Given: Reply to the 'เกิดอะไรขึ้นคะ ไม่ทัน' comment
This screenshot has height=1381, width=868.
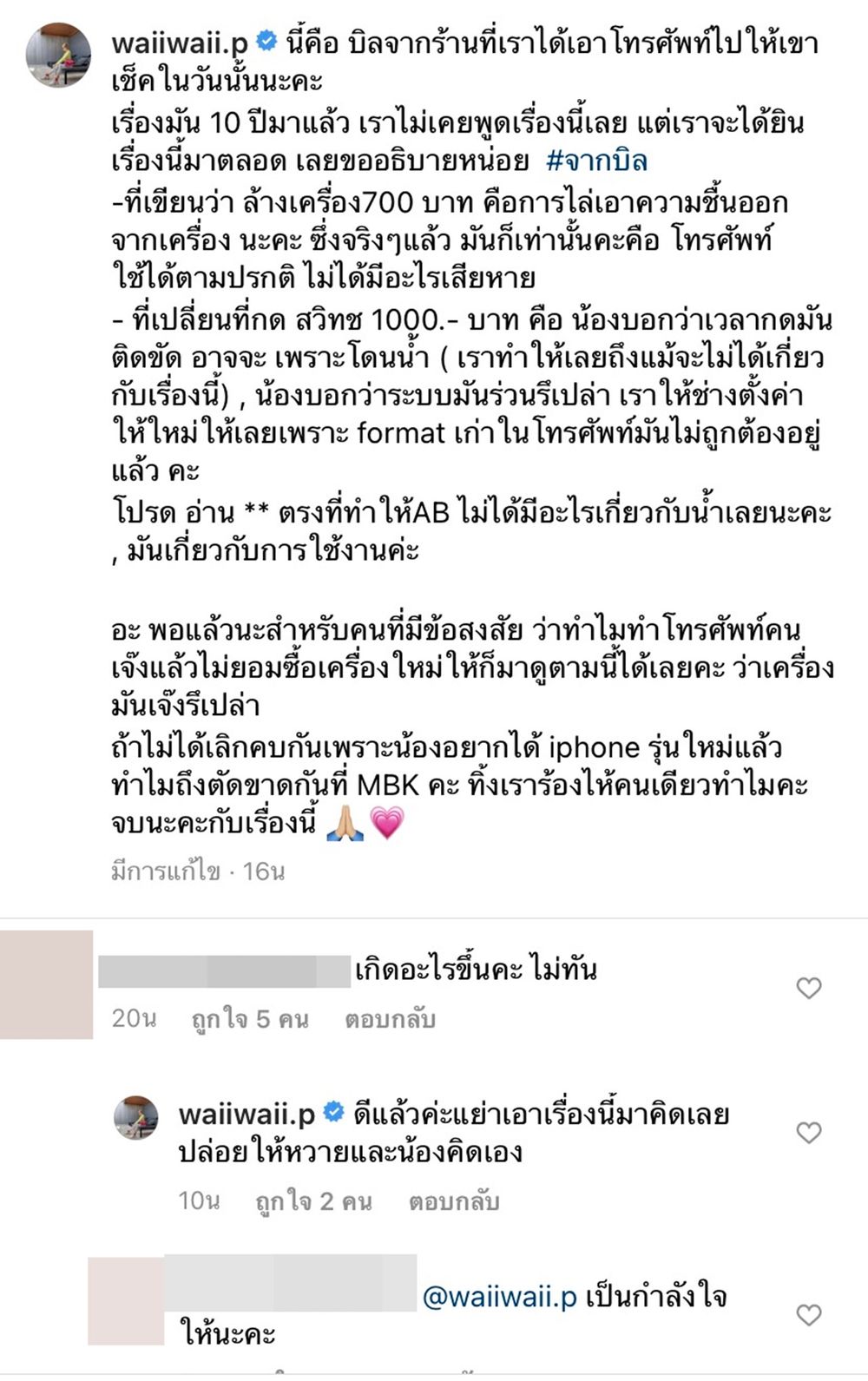Looking at the screenshot, I should click(390, 1019).
